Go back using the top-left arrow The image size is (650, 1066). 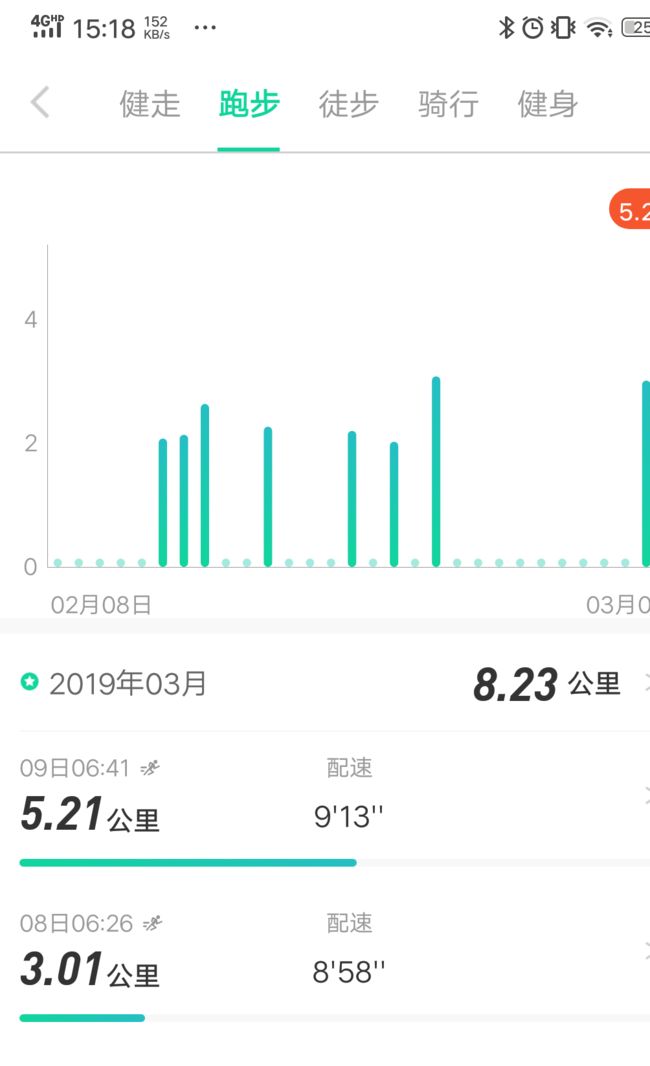tap(40, 103)
